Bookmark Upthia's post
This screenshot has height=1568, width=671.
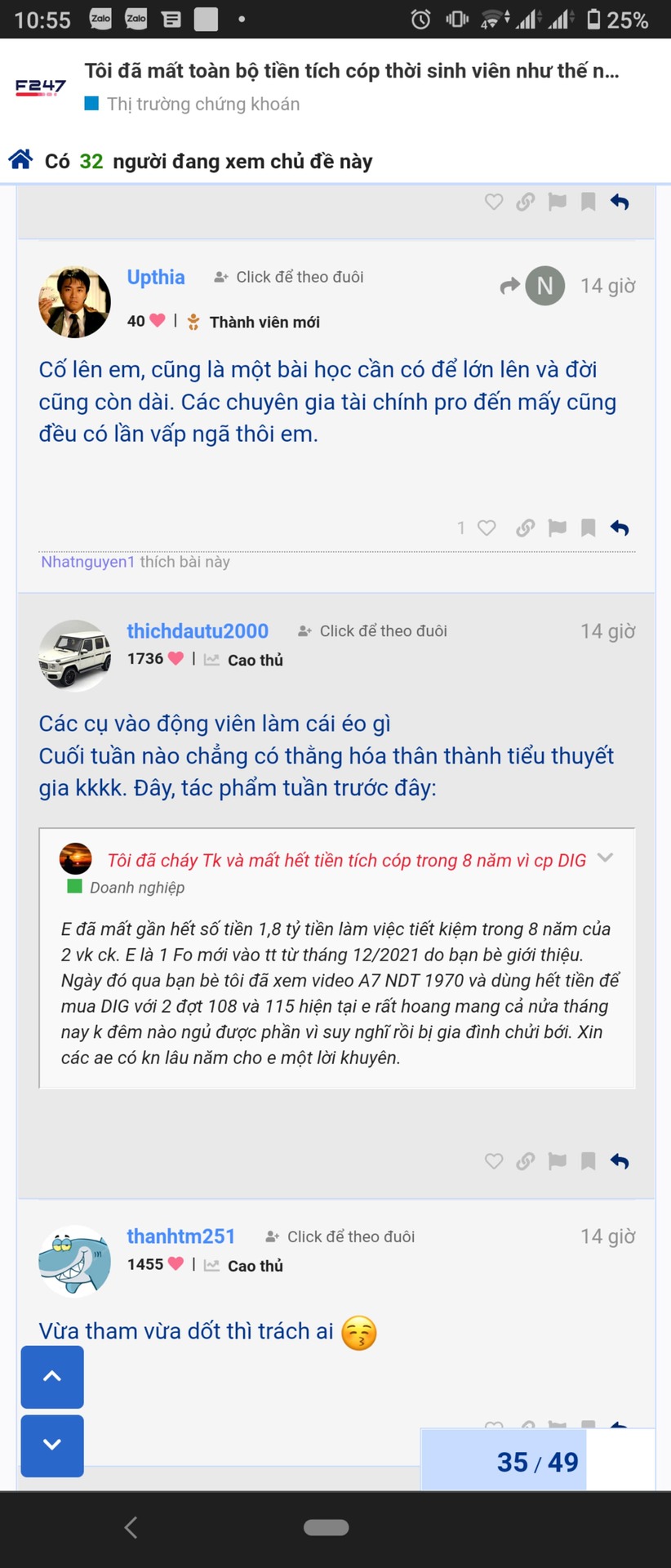588,528
